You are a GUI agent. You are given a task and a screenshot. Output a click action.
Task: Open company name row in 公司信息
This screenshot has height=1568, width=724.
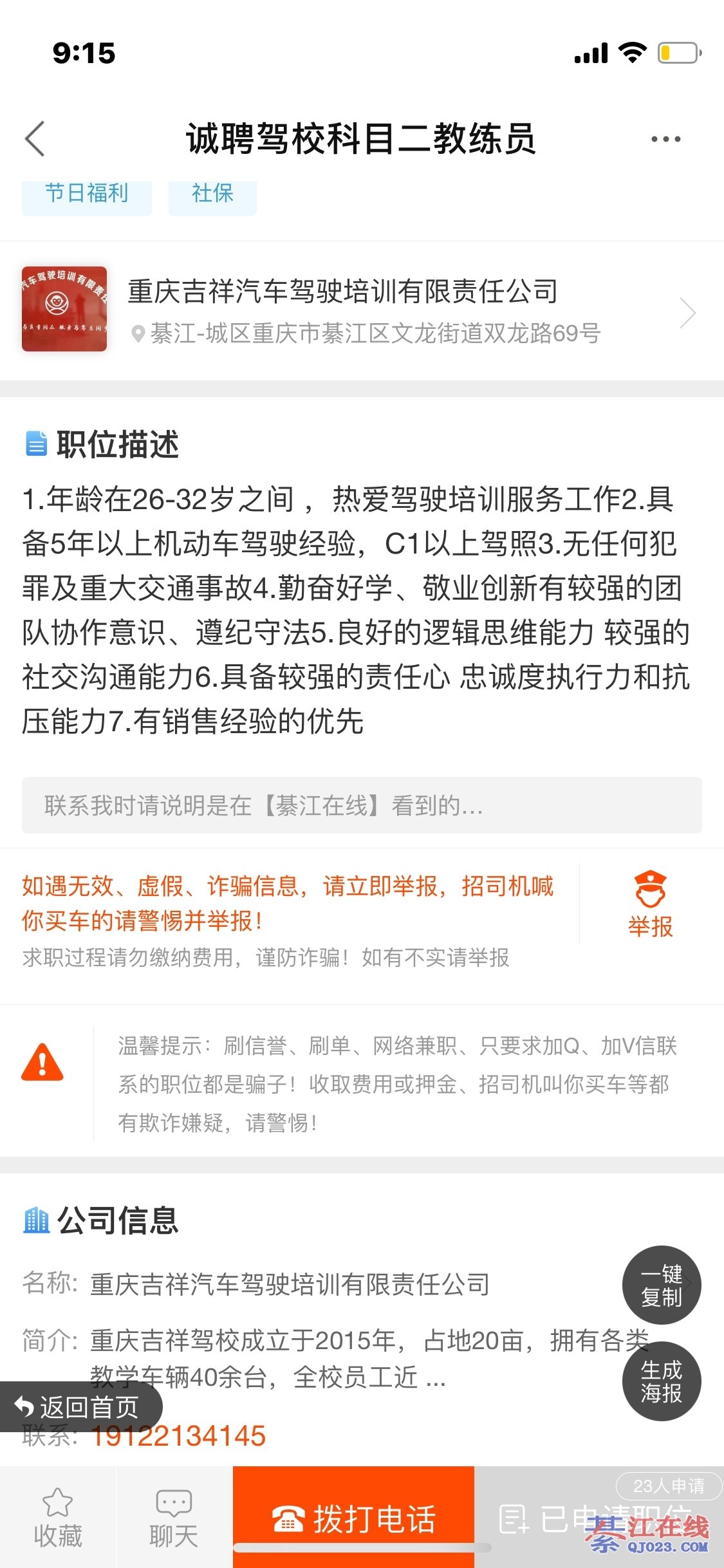point(290,1285)
